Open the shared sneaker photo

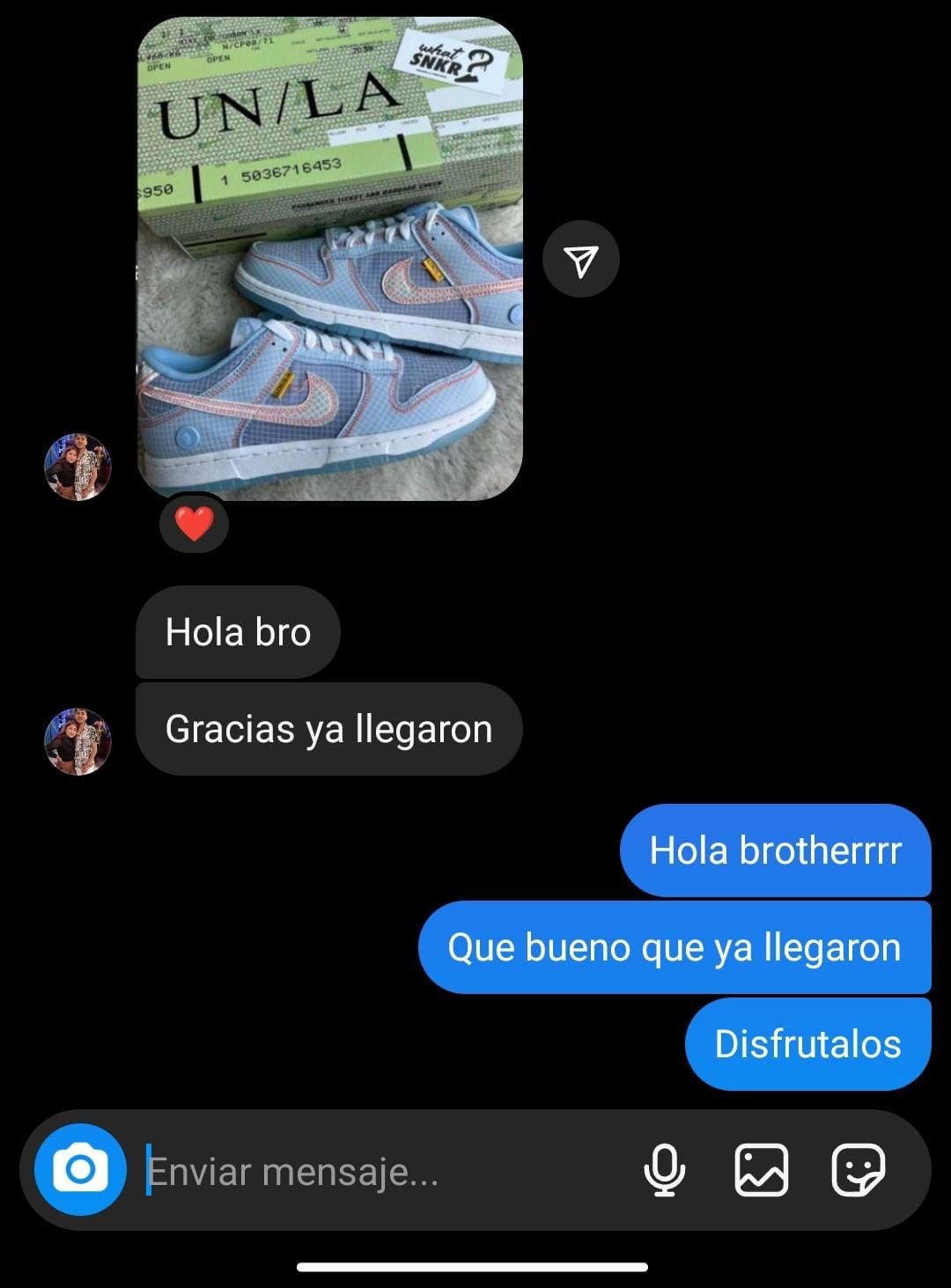tap(330, 259)
